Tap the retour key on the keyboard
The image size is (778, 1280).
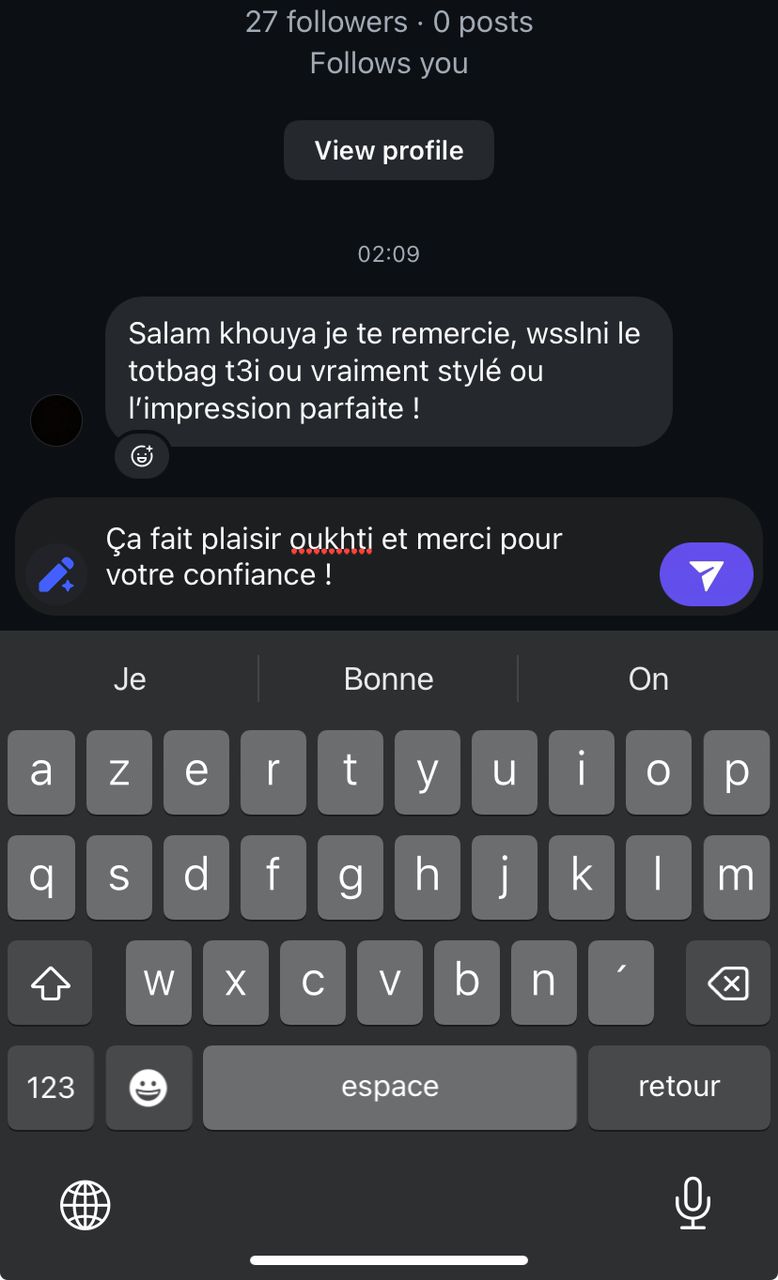(x=679, y=1087)
